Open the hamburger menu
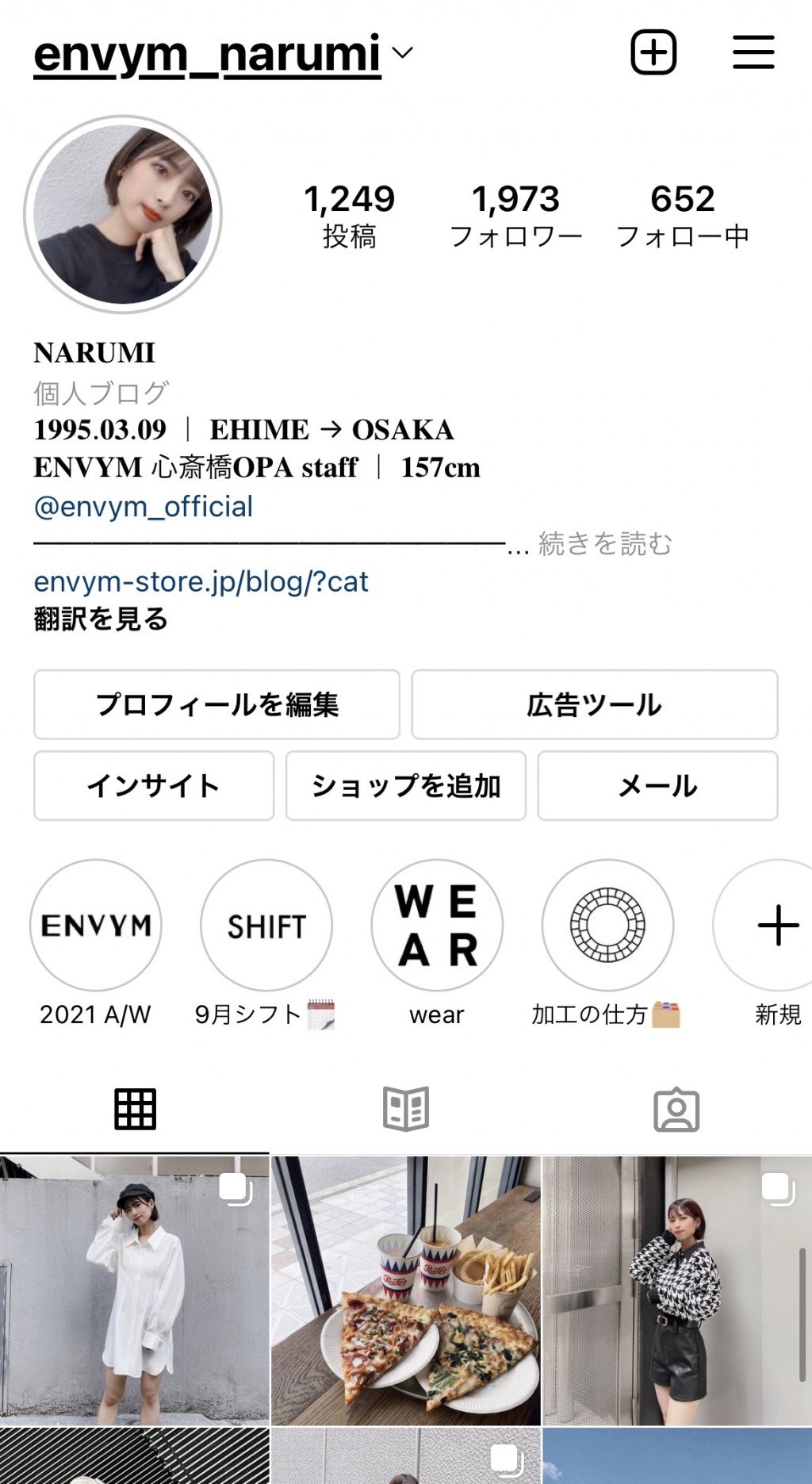The image size is (812, 1484). point(753,53)
